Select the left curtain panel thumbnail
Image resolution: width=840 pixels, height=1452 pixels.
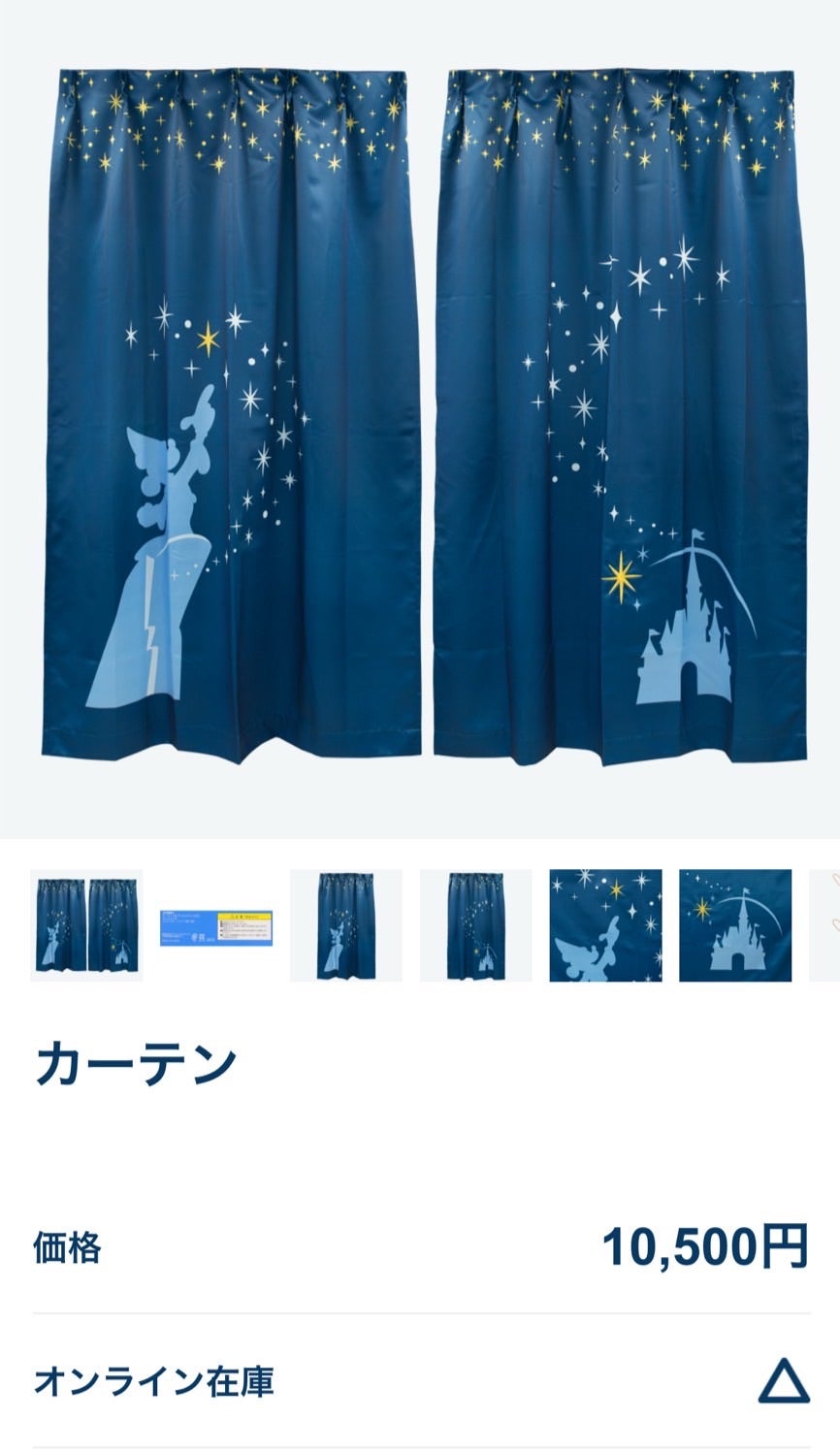pos(345,925)
